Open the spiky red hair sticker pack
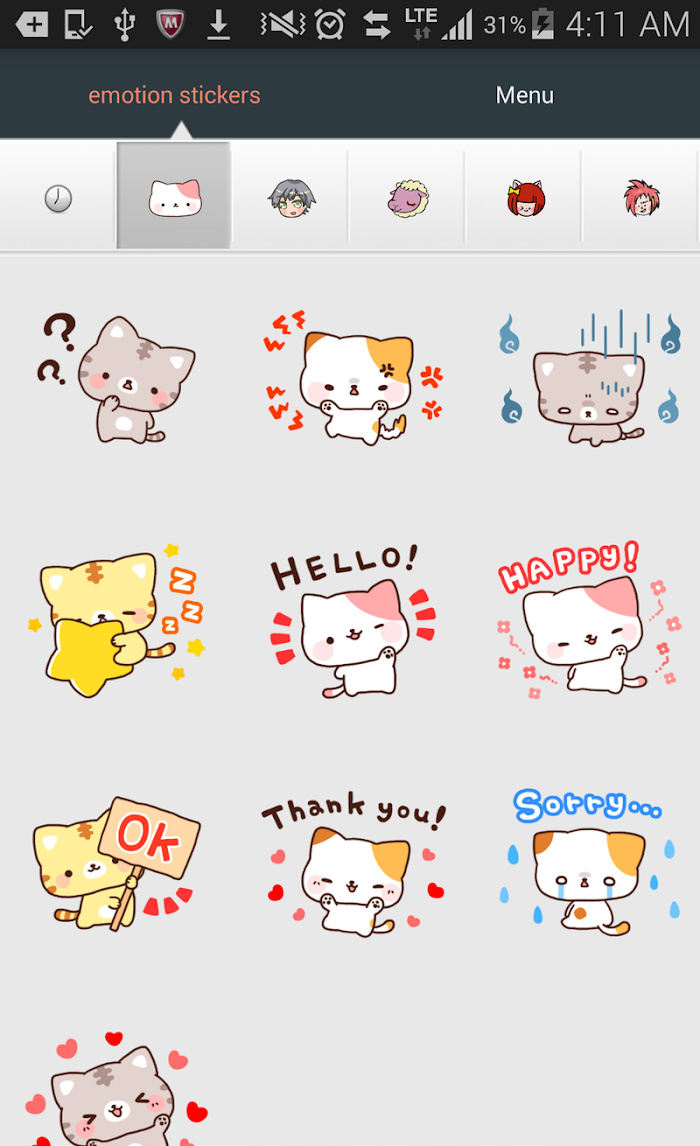 tap(642, 198)
